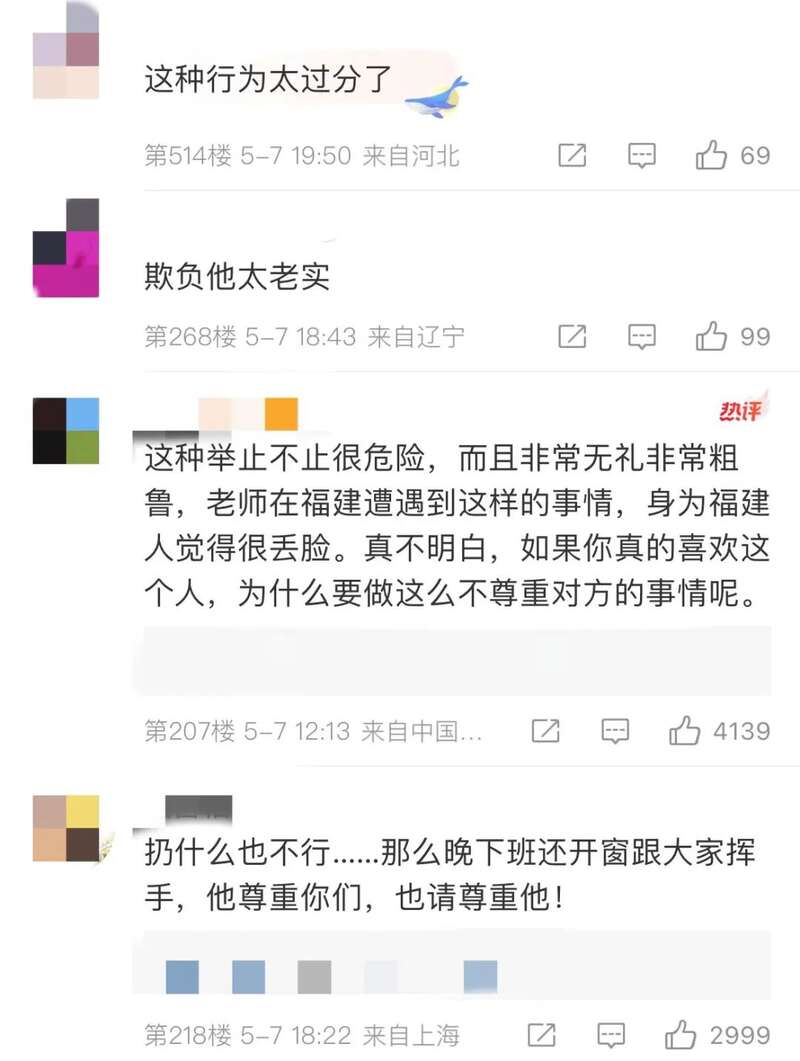Forward the floor 218 comment
Screen dimensions: 800x1061
542,1034
